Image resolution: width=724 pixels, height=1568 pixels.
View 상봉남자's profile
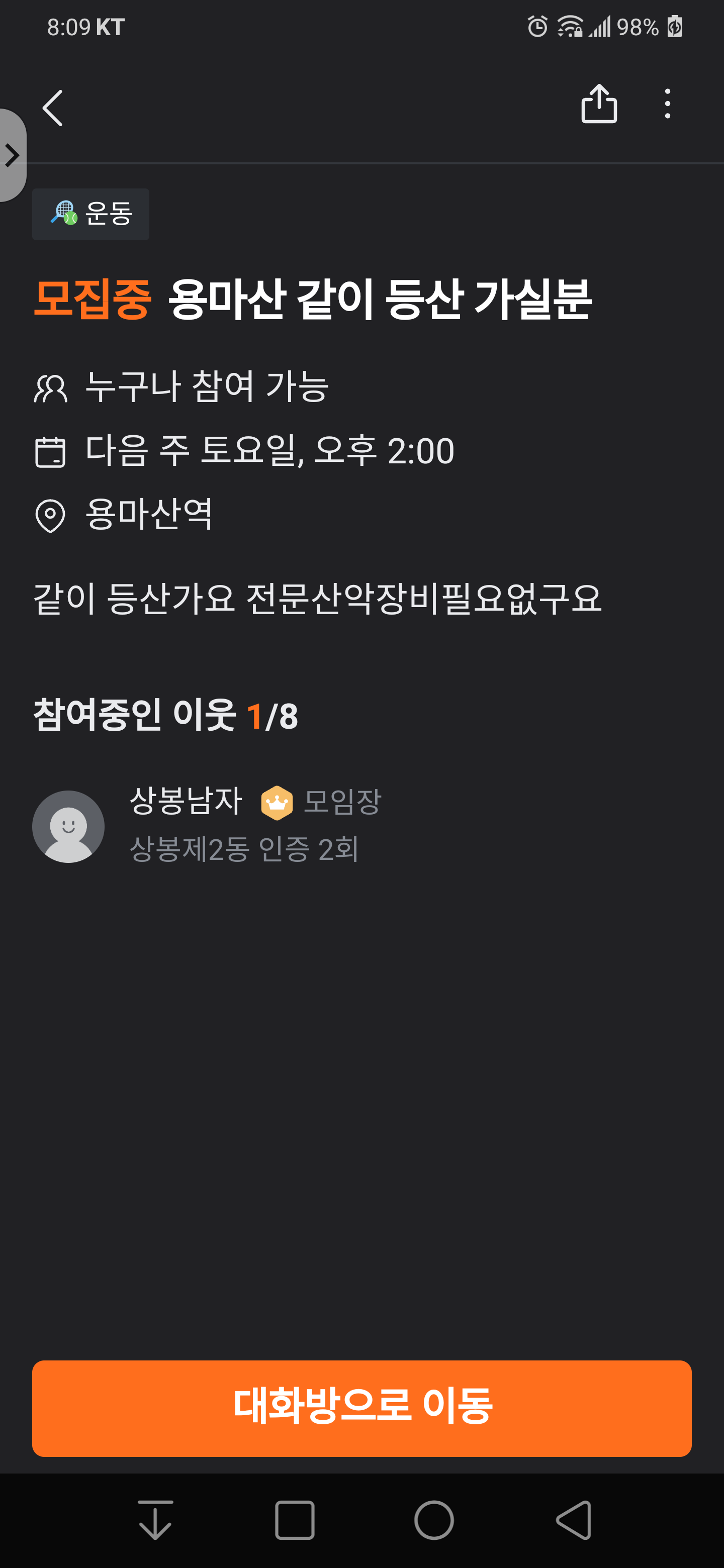(x=68, y=826)
